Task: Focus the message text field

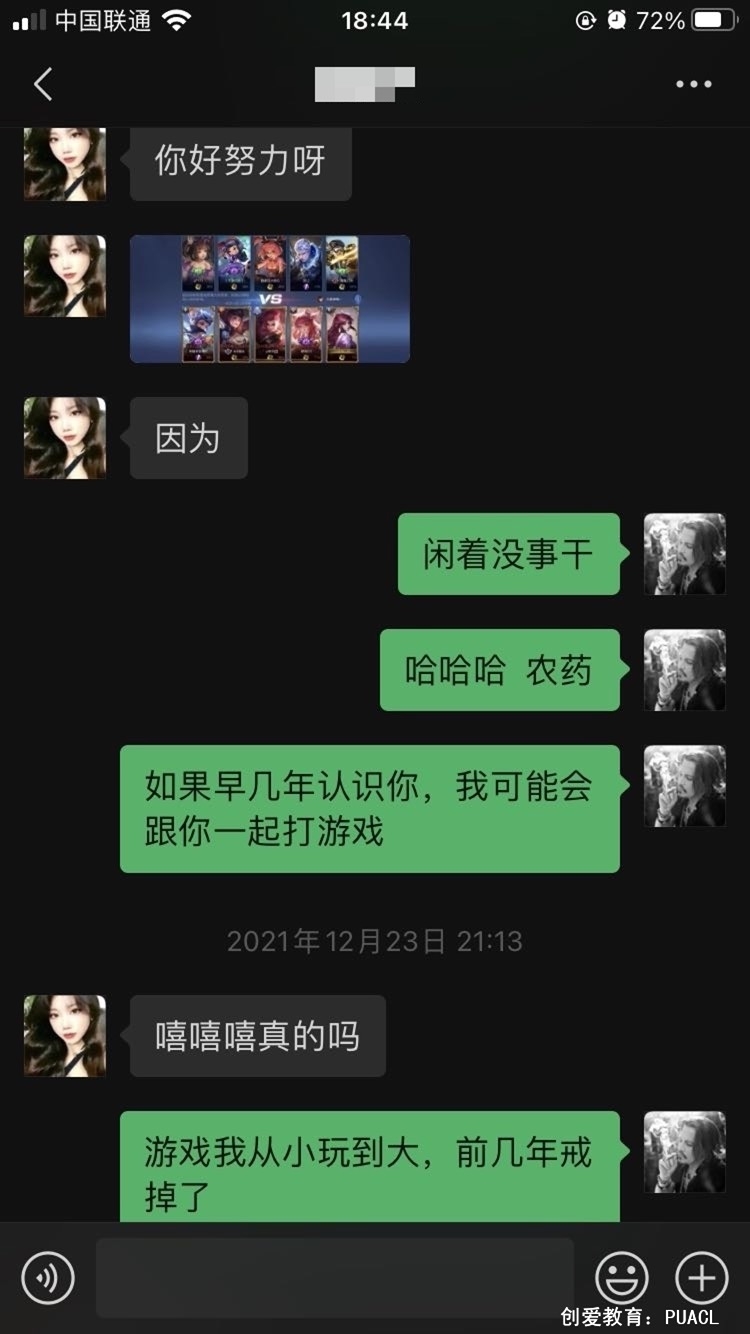Action: pyautogui.click(x=334, y=1277)
